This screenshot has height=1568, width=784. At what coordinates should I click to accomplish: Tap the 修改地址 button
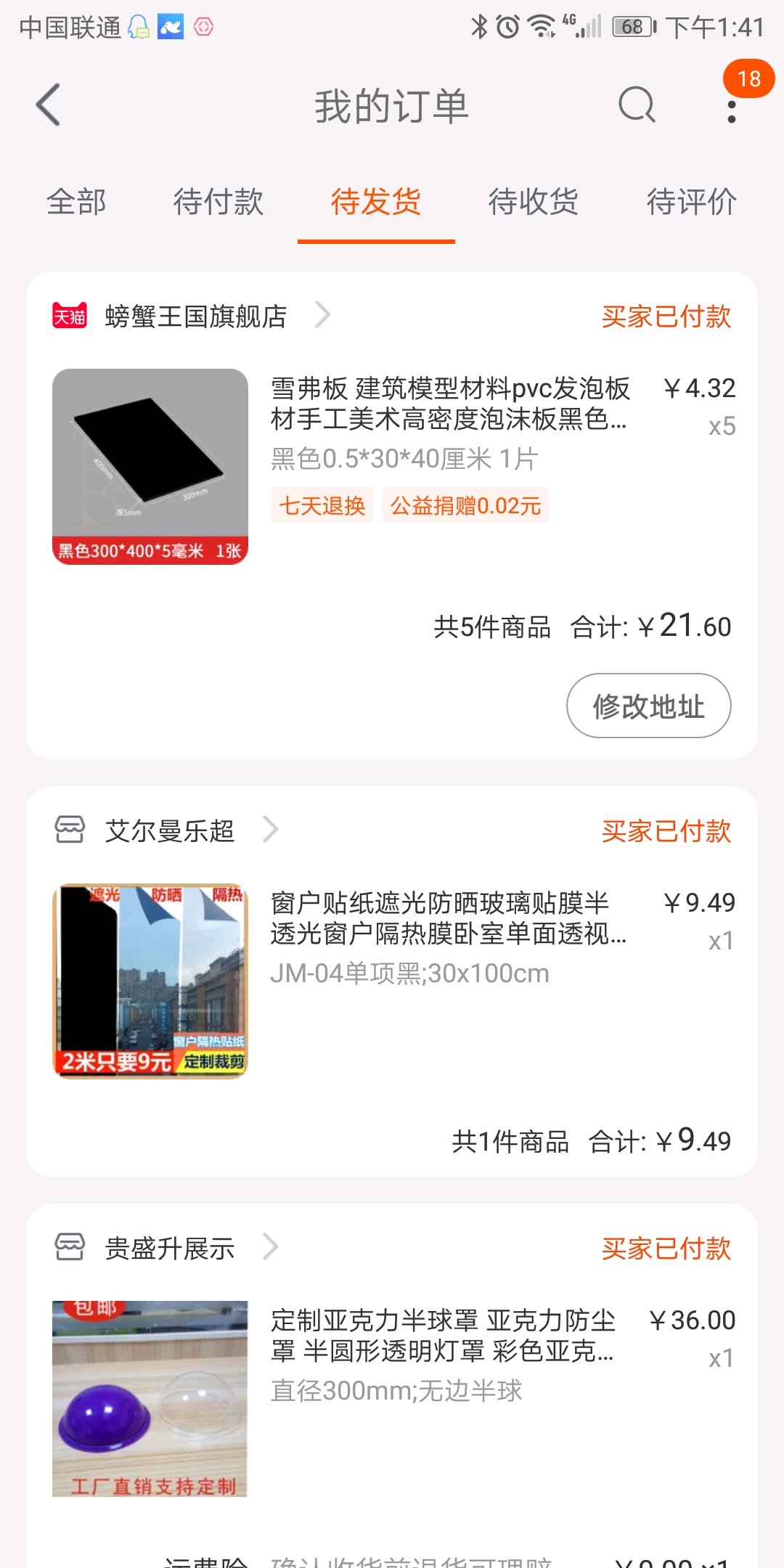tap(648, 706)
